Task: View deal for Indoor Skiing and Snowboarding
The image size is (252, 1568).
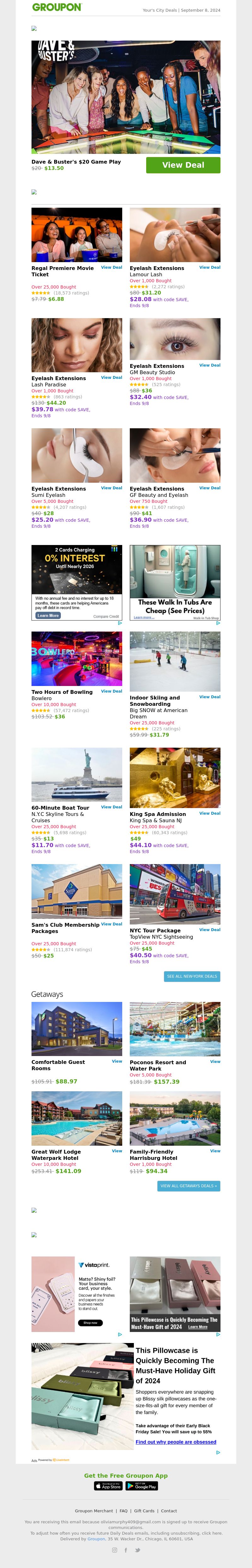Action: point(209,697)
